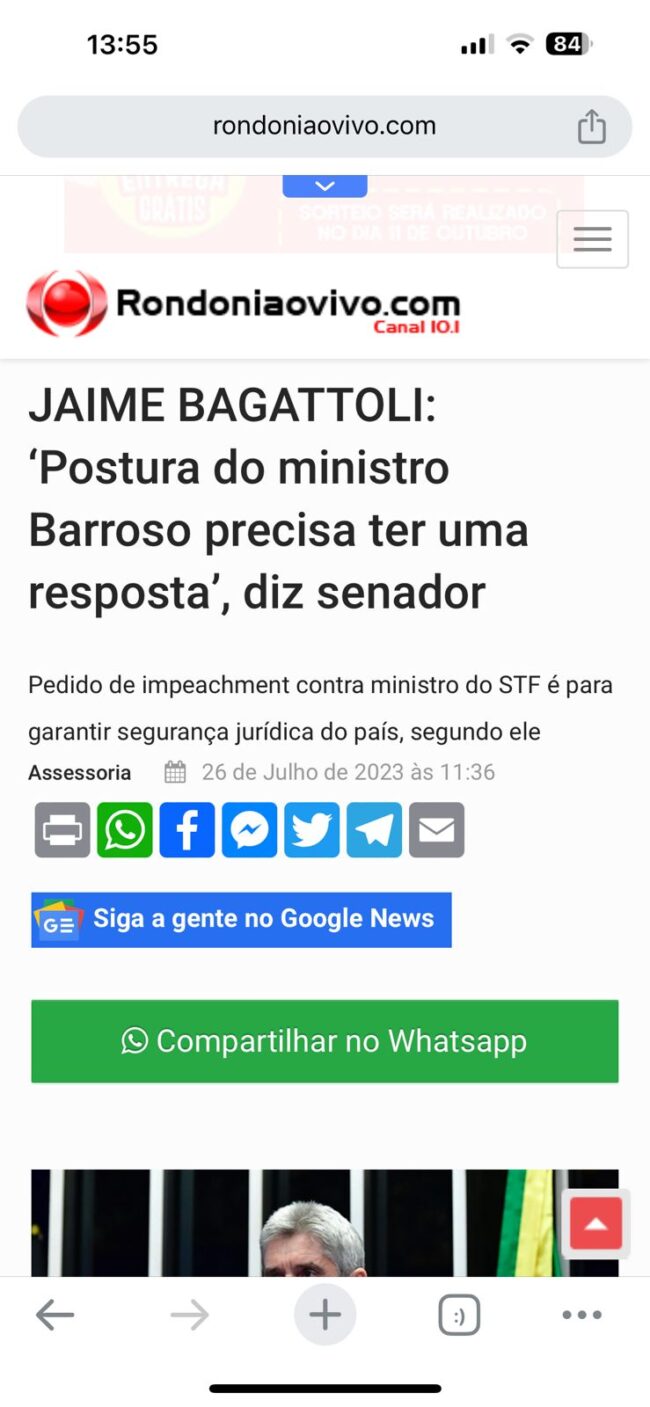Go back to the previous page
Image resolution: width=650 pixels, height=1407 pixels.
(55, 1315)
